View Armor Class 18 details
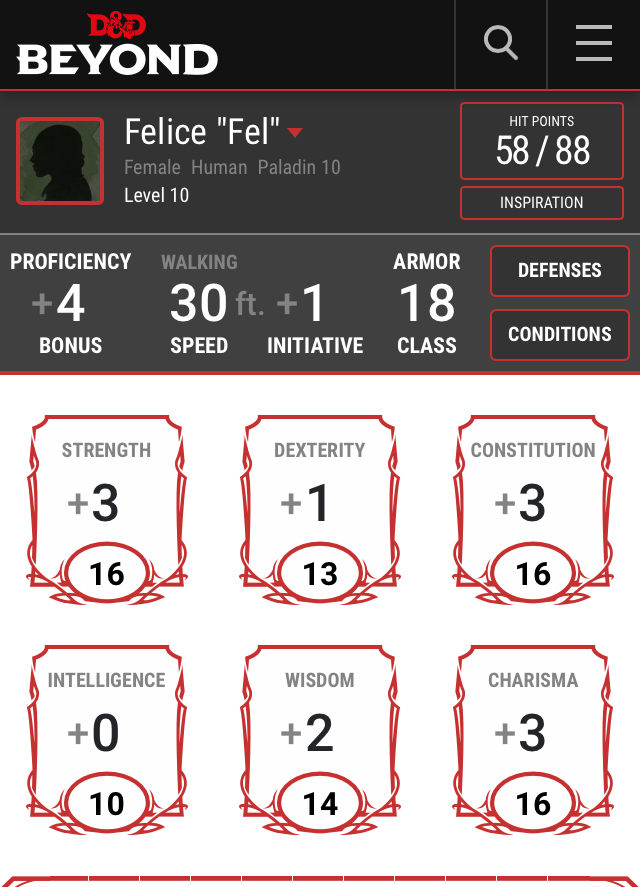This screenshot has height=887, width=640. click(427, 304)
